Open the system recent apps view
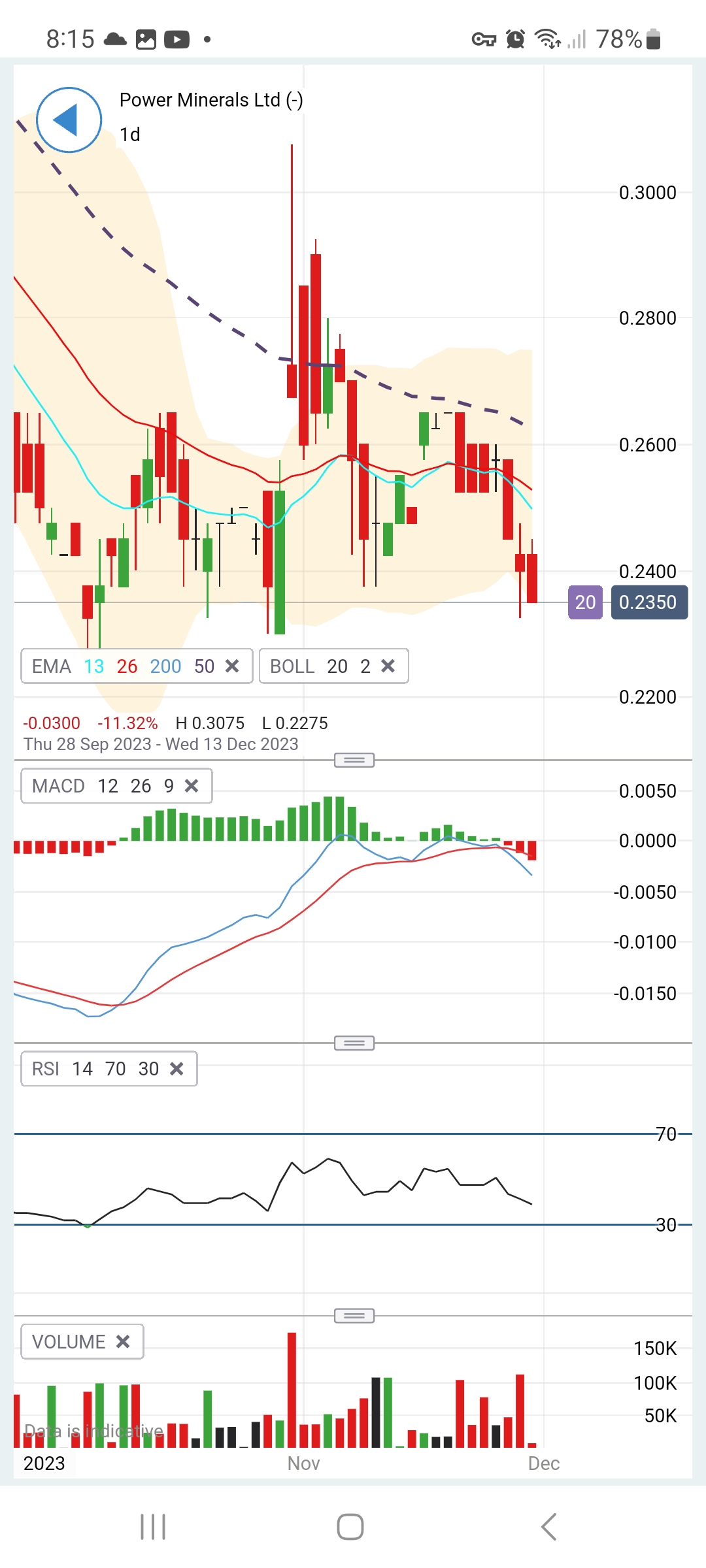 pos(153,1527)
